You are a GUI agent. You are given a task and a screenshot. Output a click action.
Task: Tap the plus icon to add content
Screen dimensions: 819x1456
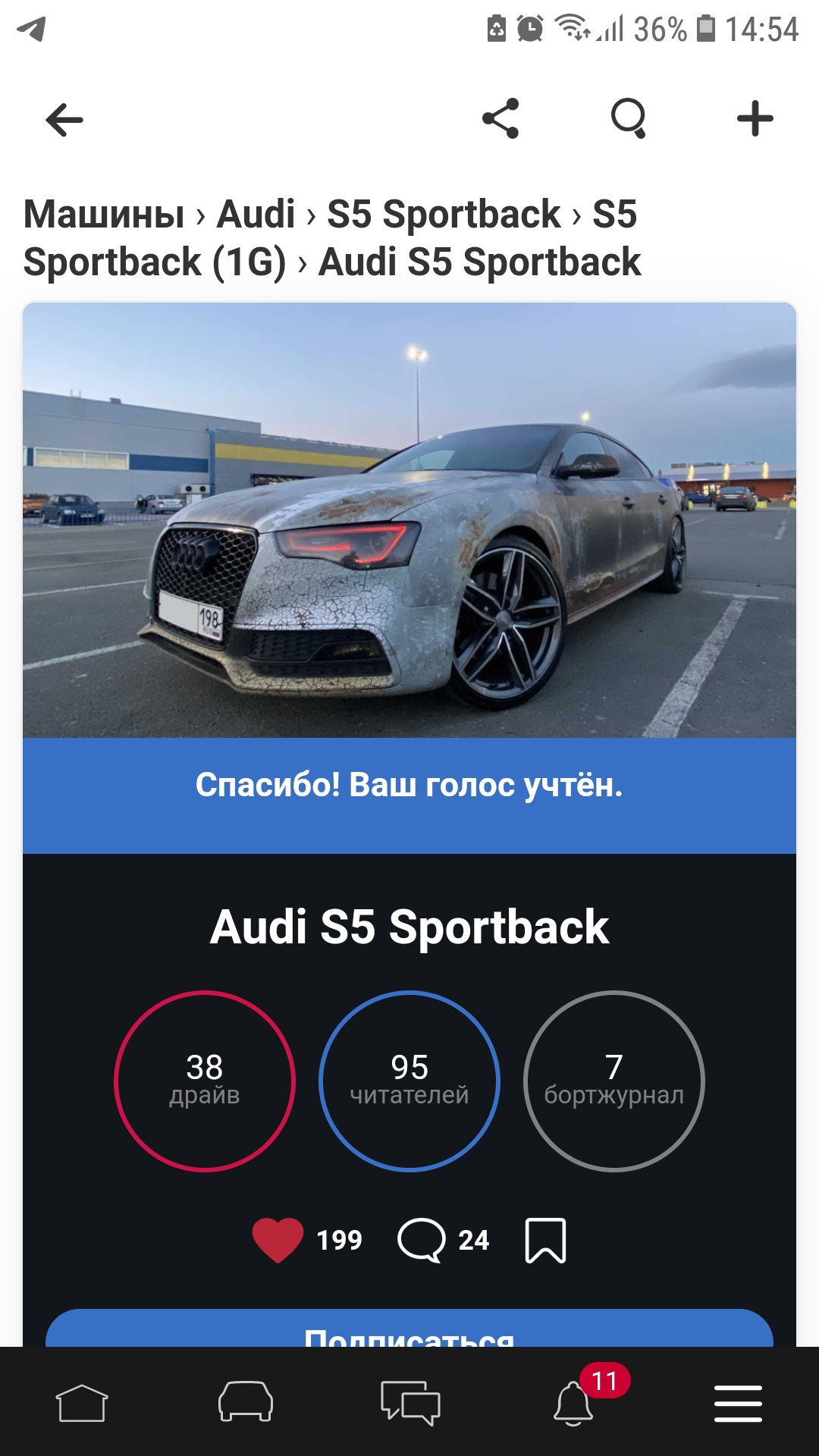(755, 118)
